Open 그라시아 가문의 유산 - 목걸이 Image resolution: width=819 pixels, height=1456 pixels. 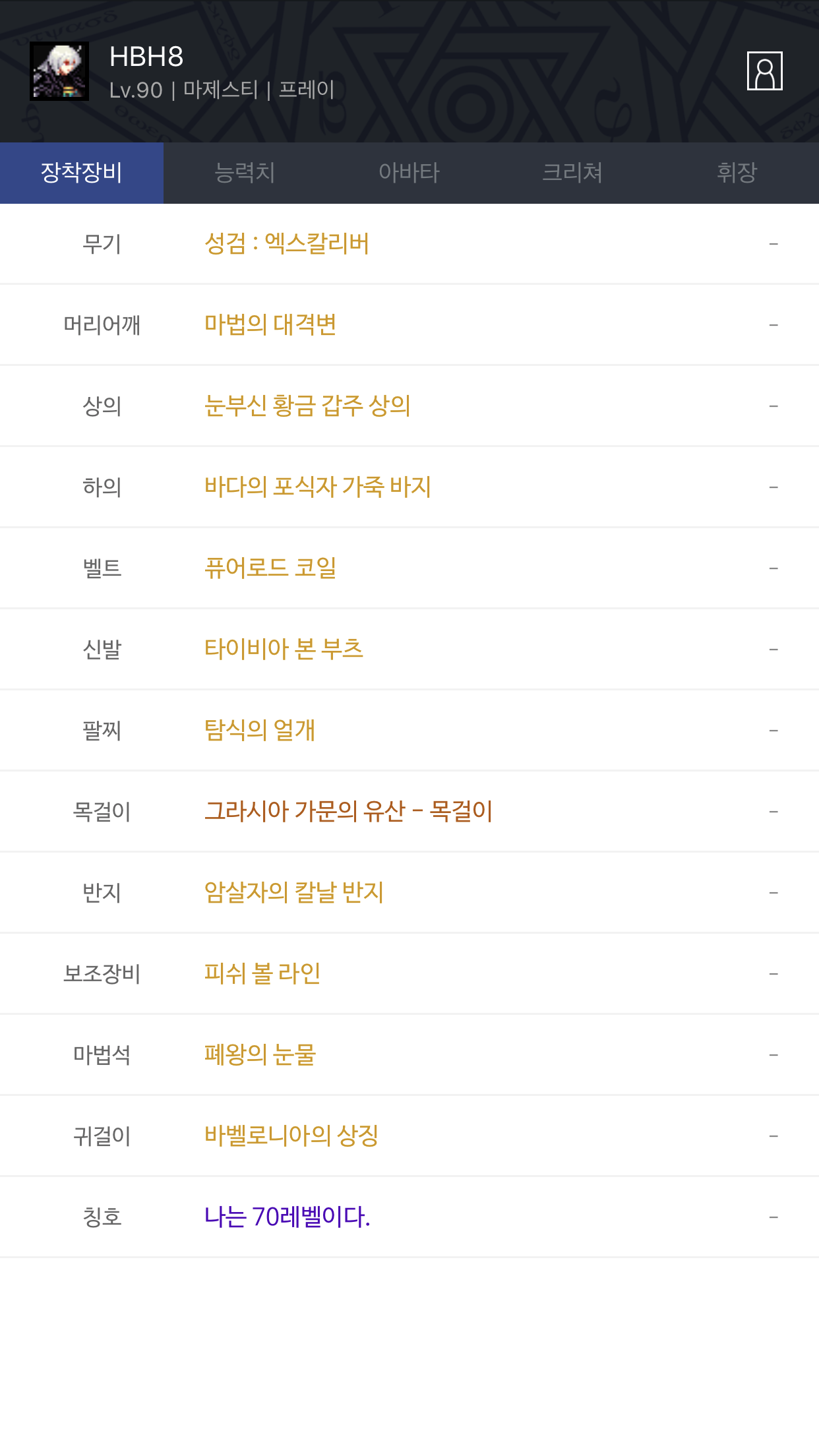point(348,812)
